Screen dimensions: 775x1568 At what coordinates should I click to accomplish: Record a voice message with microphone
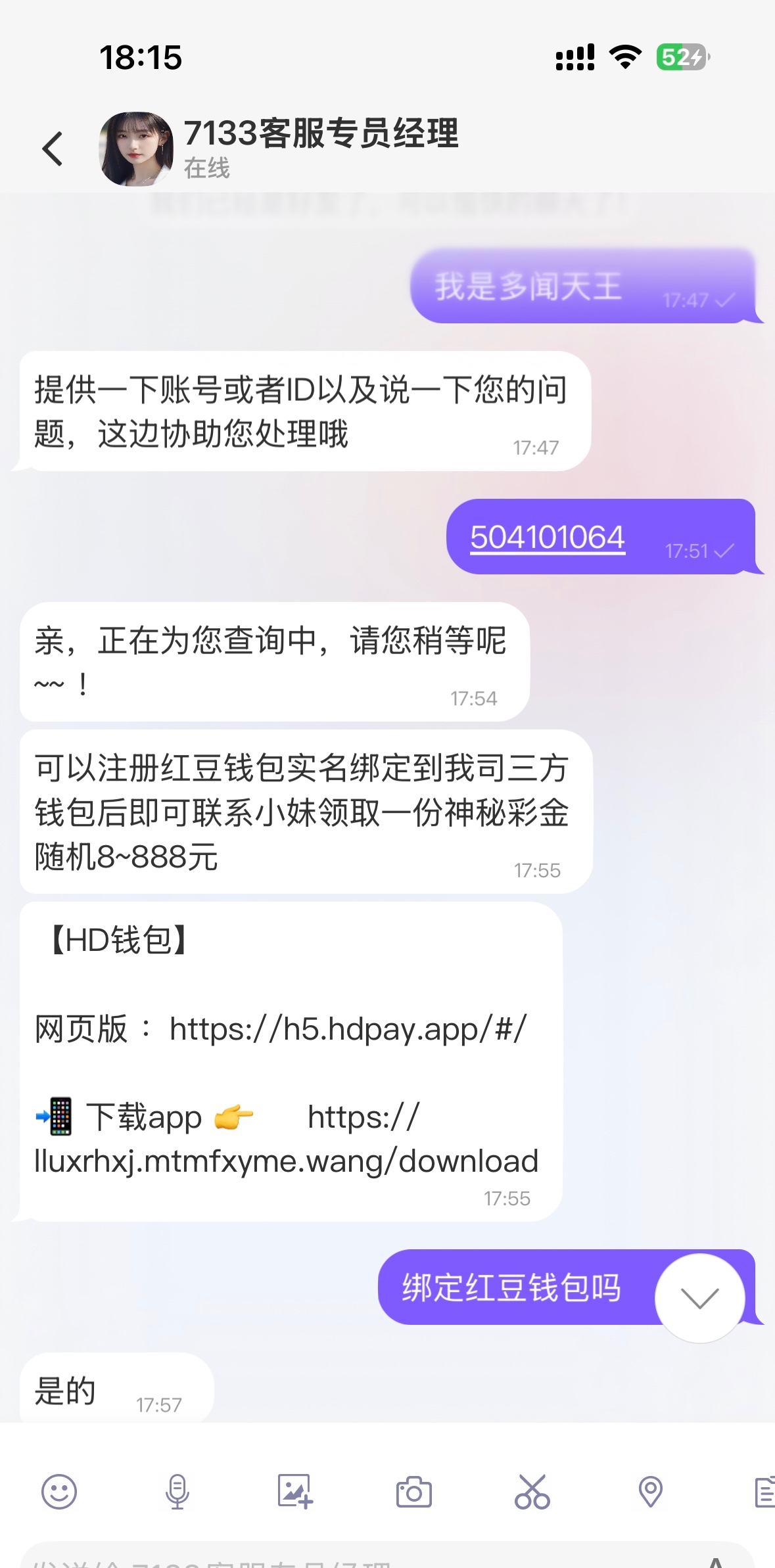coord(177,1492)
